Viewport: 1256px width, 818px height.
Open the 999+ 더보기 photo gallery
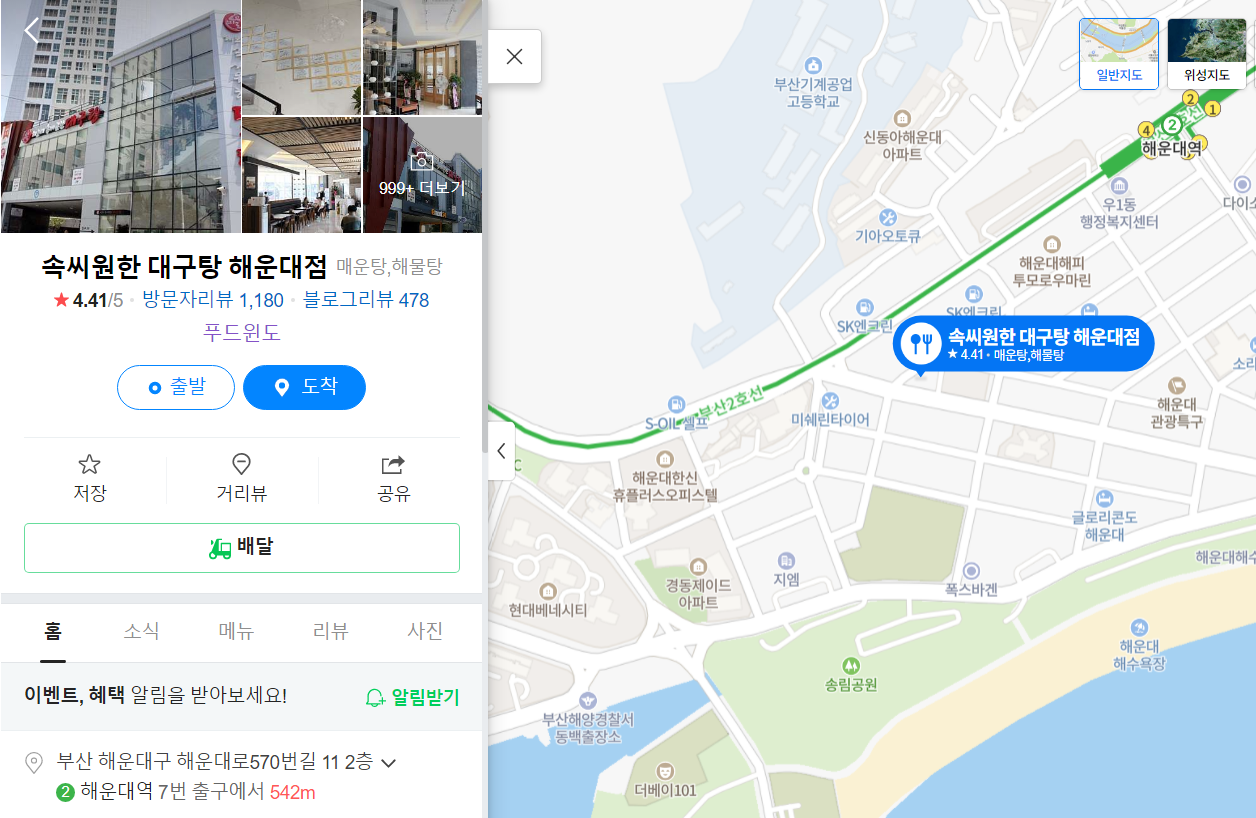(421, 175)
